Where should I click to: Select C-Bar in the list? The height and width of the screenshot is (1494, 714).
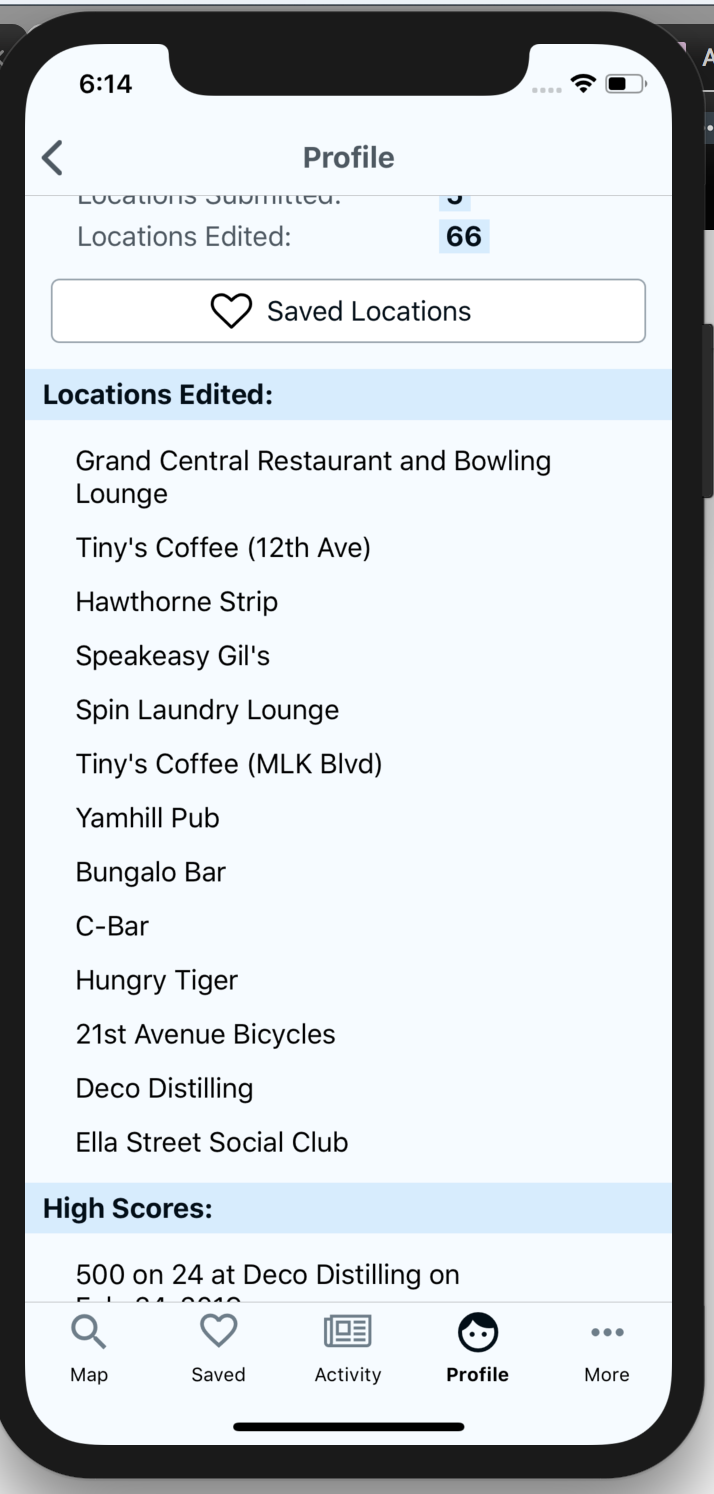[112, 926]
